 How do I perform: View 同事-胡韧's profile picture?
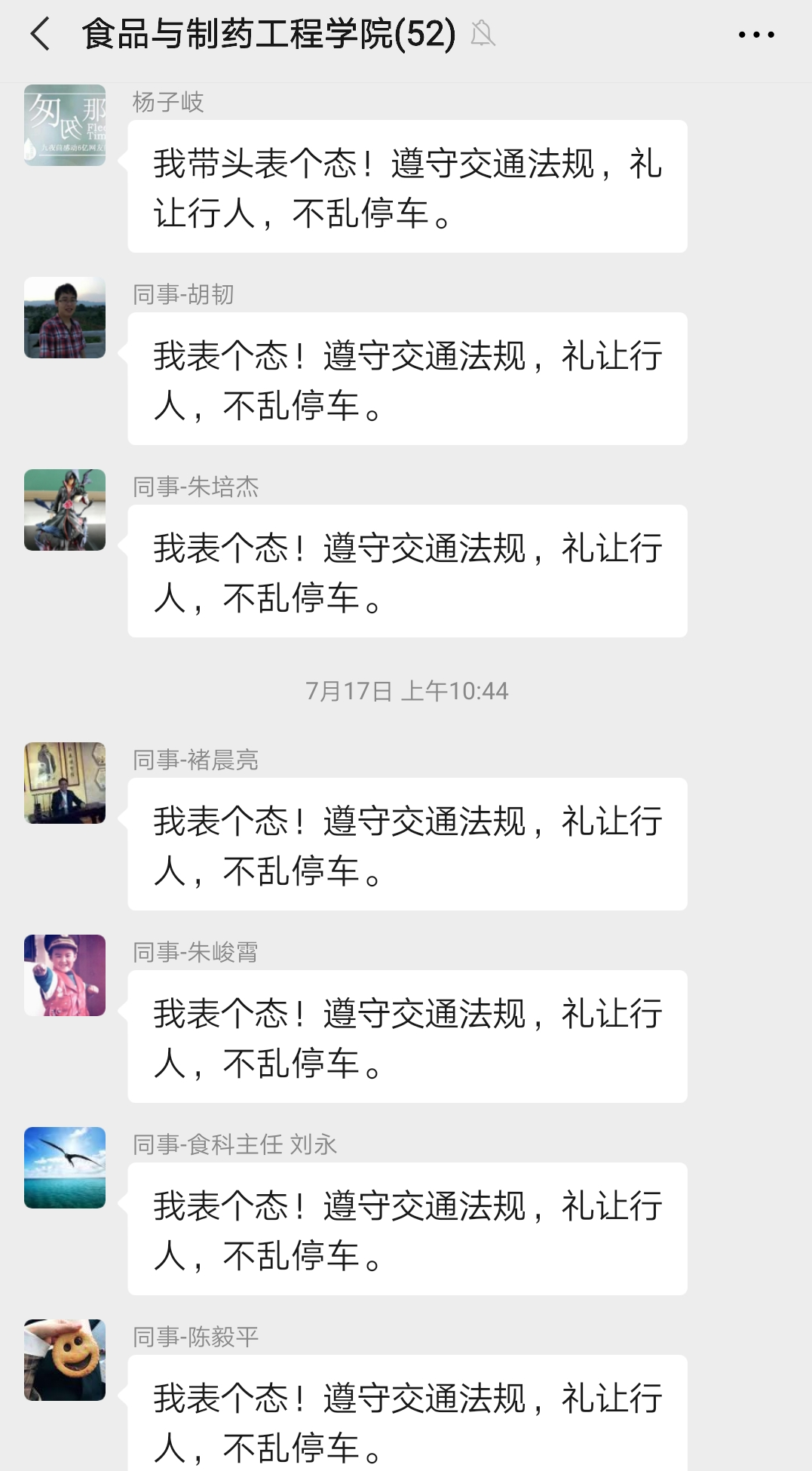(x=65, y=318)
